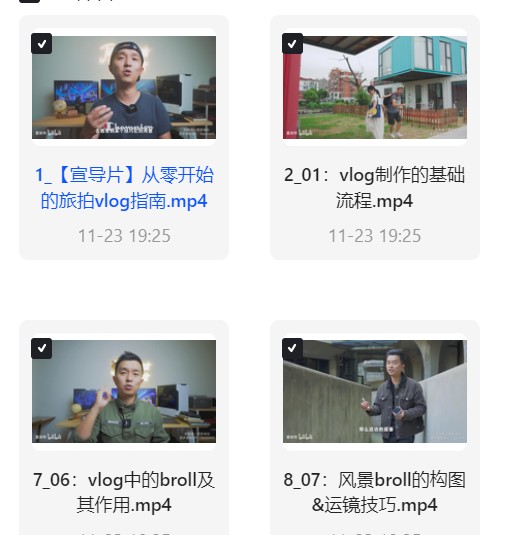
Task: Open thumbnail of 2_01 vlog制作的基础流程
Action: click(375, 87)
